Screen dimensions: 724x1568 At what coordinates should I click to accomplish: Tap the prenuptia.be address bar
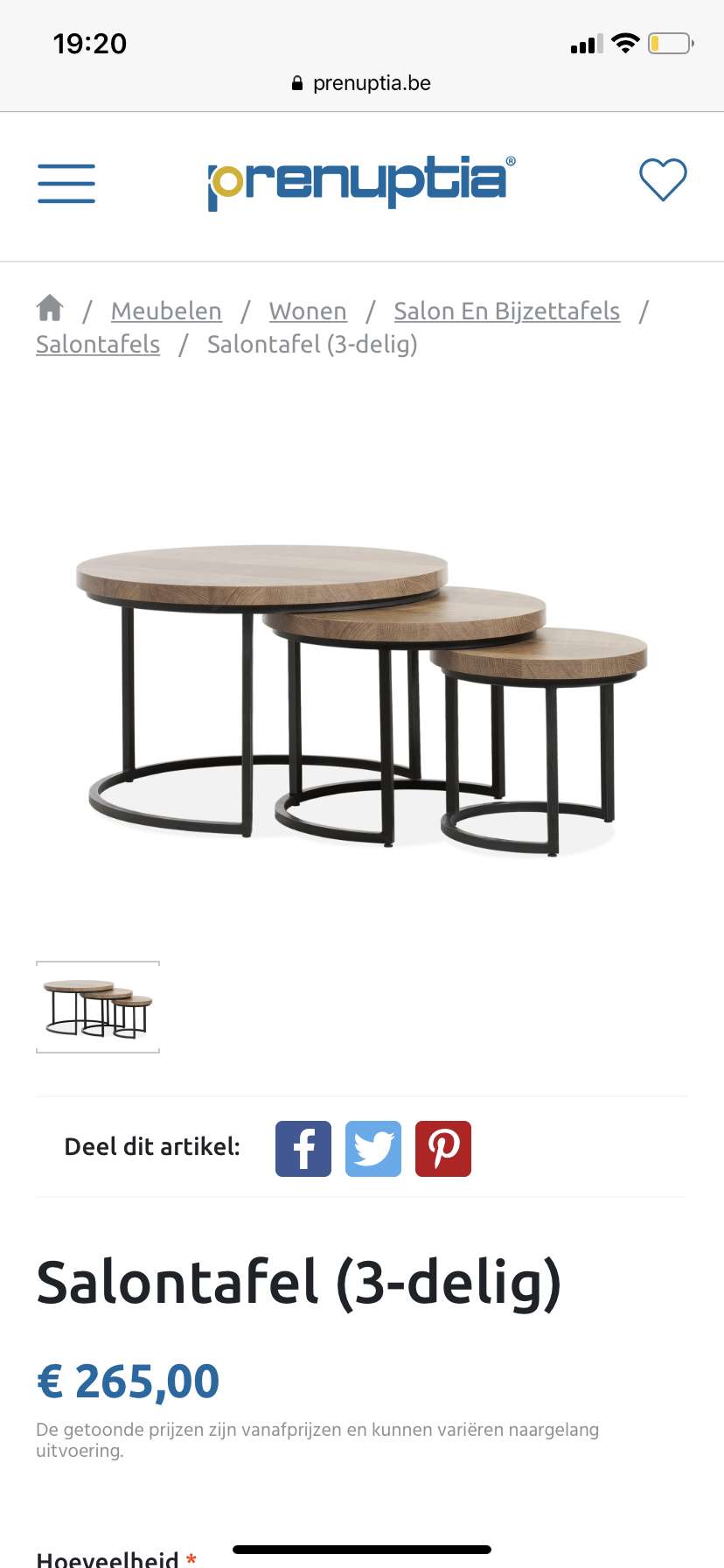(361, 83)
